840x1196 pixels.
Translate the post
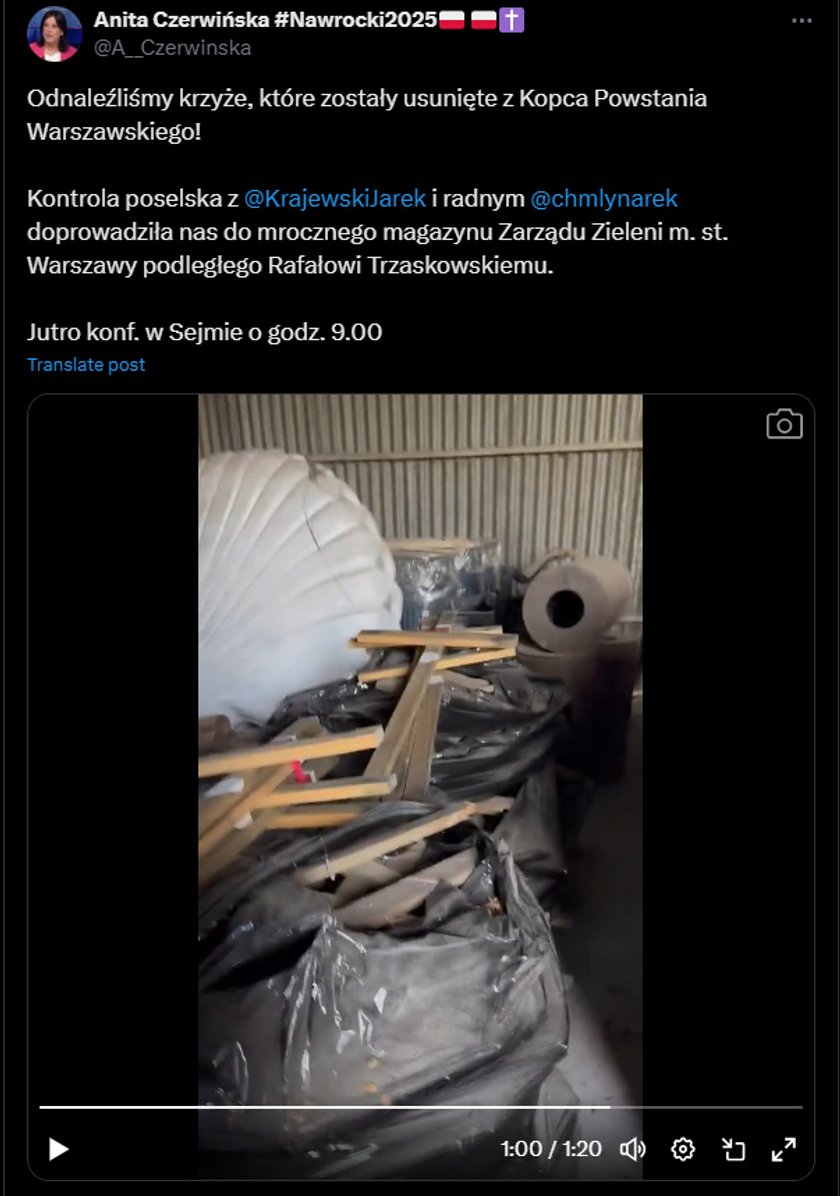pos(86,365)
